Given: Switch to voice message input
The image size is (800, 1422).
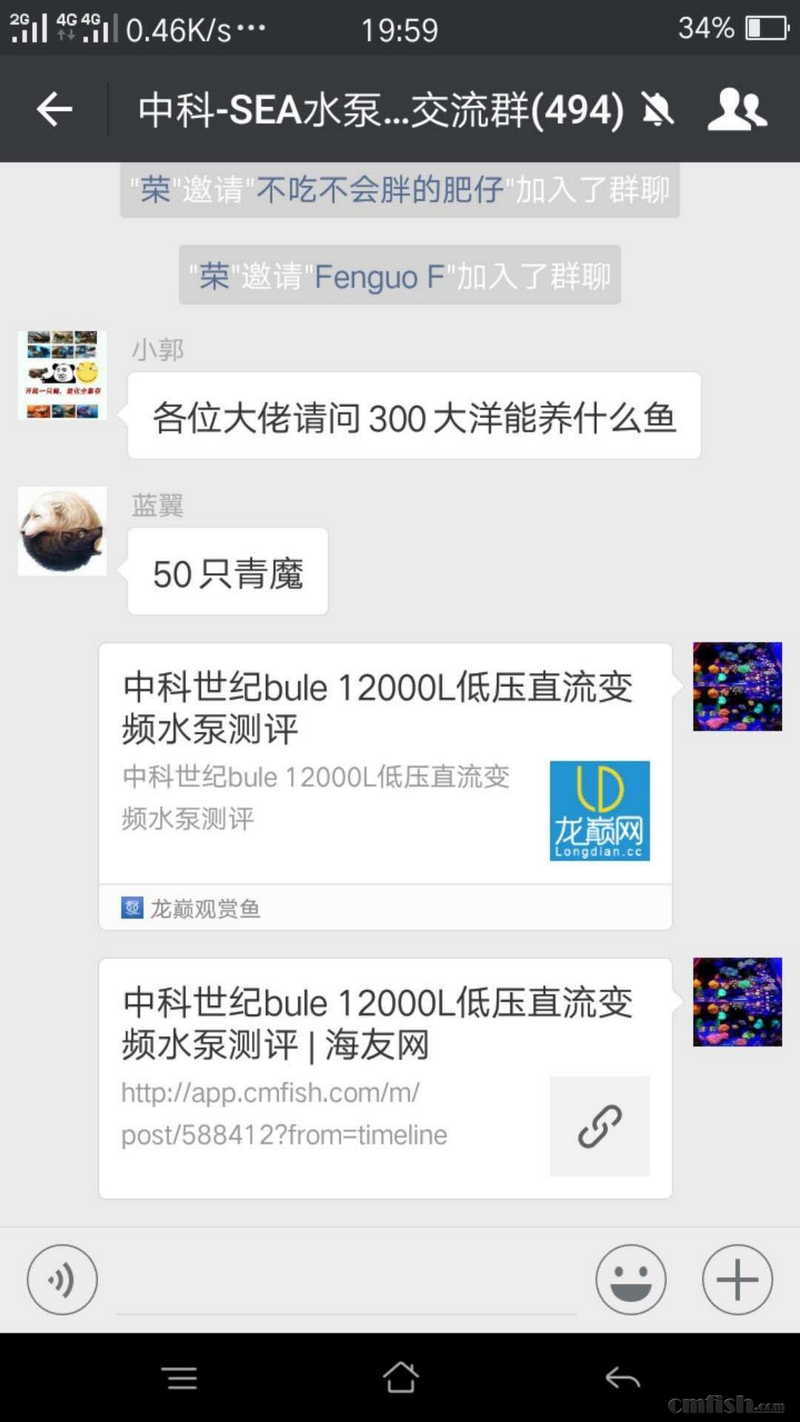Looking at the screenshot, I should 62,1279.
